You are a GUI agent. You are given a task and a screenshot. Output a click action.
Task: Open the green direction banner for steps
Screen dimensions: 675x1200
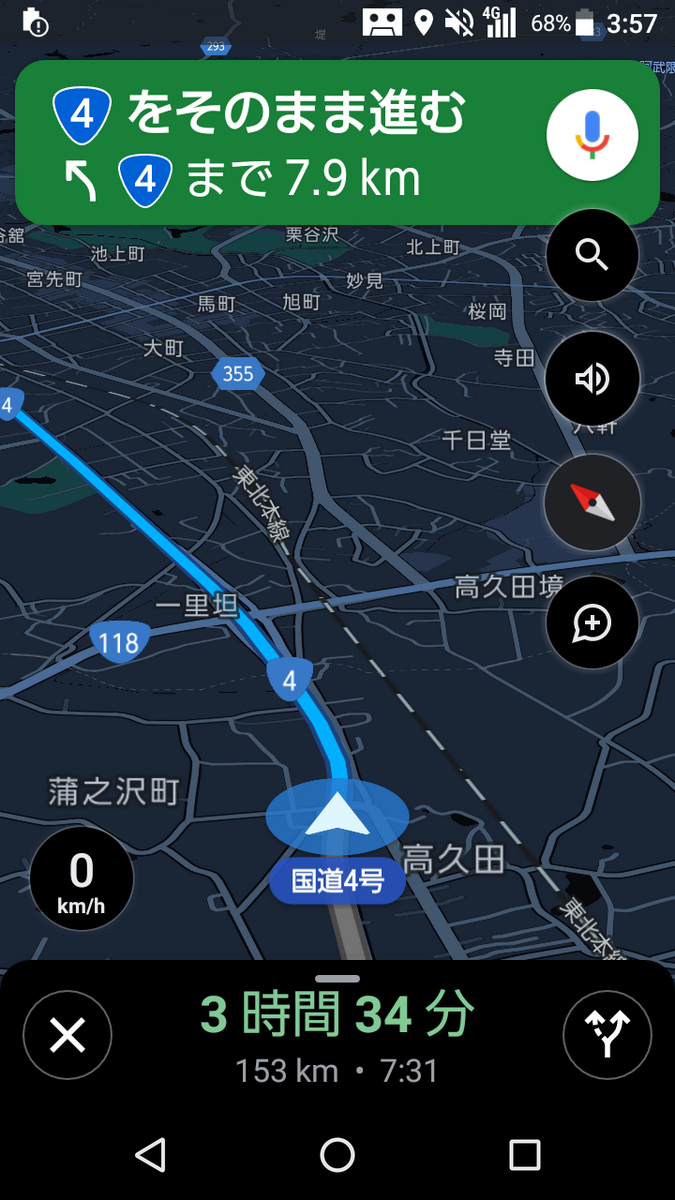280,142
